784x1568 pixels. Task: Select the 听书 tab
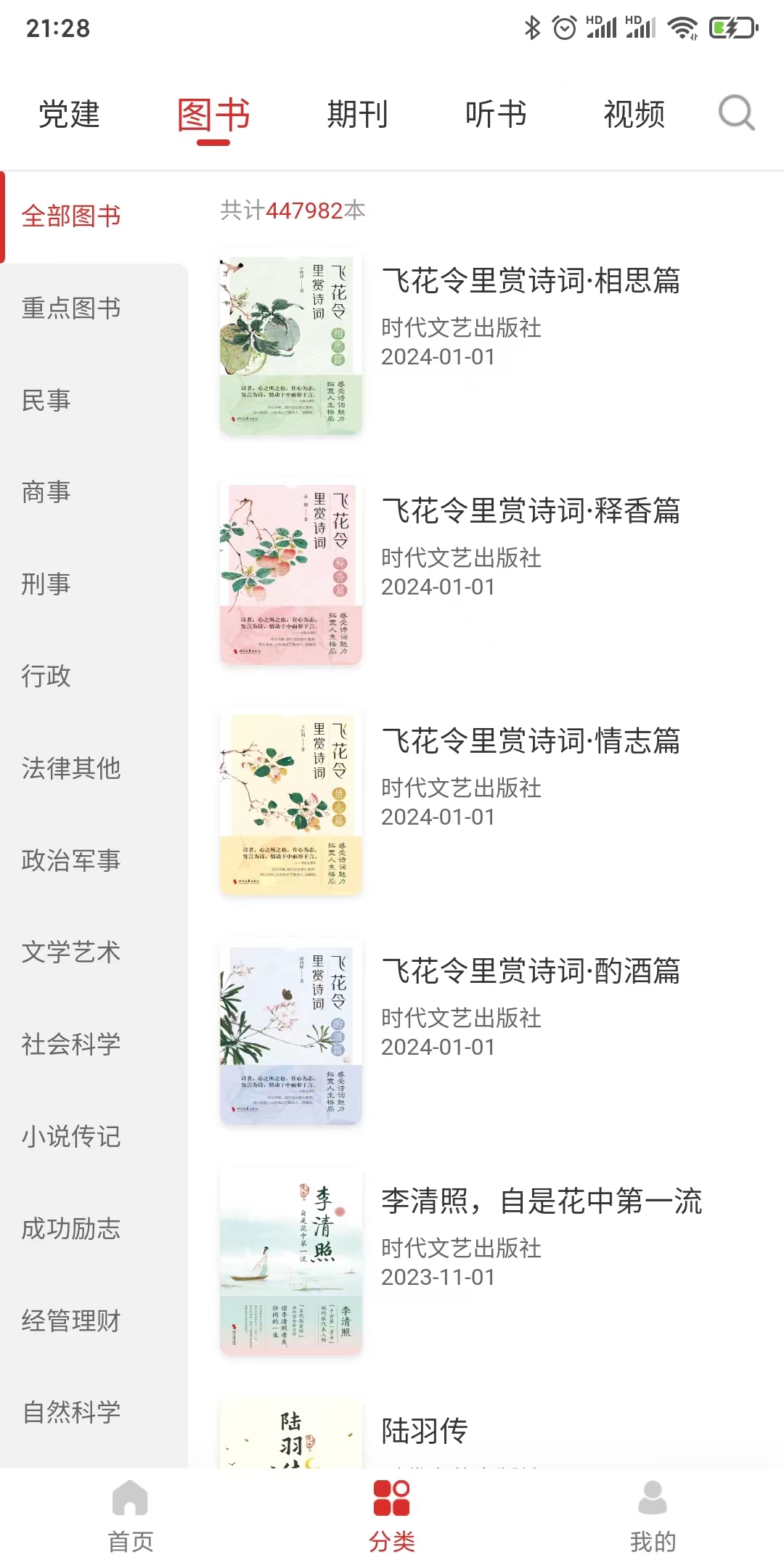(x=496, y=115)
